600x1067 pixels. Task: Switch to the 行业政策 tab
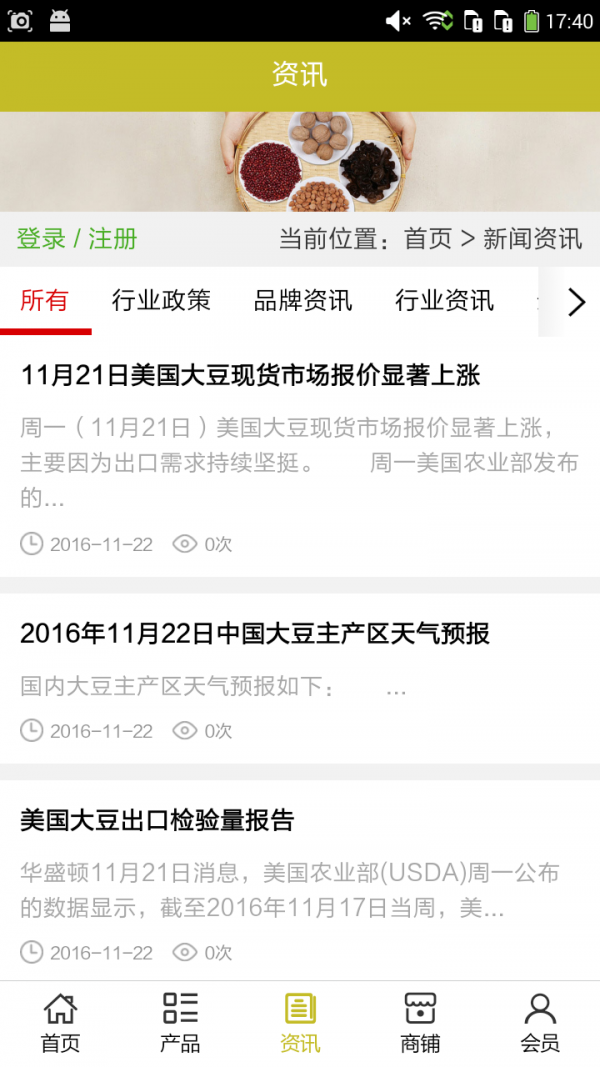pyautogui.click(x=161, y=300)
